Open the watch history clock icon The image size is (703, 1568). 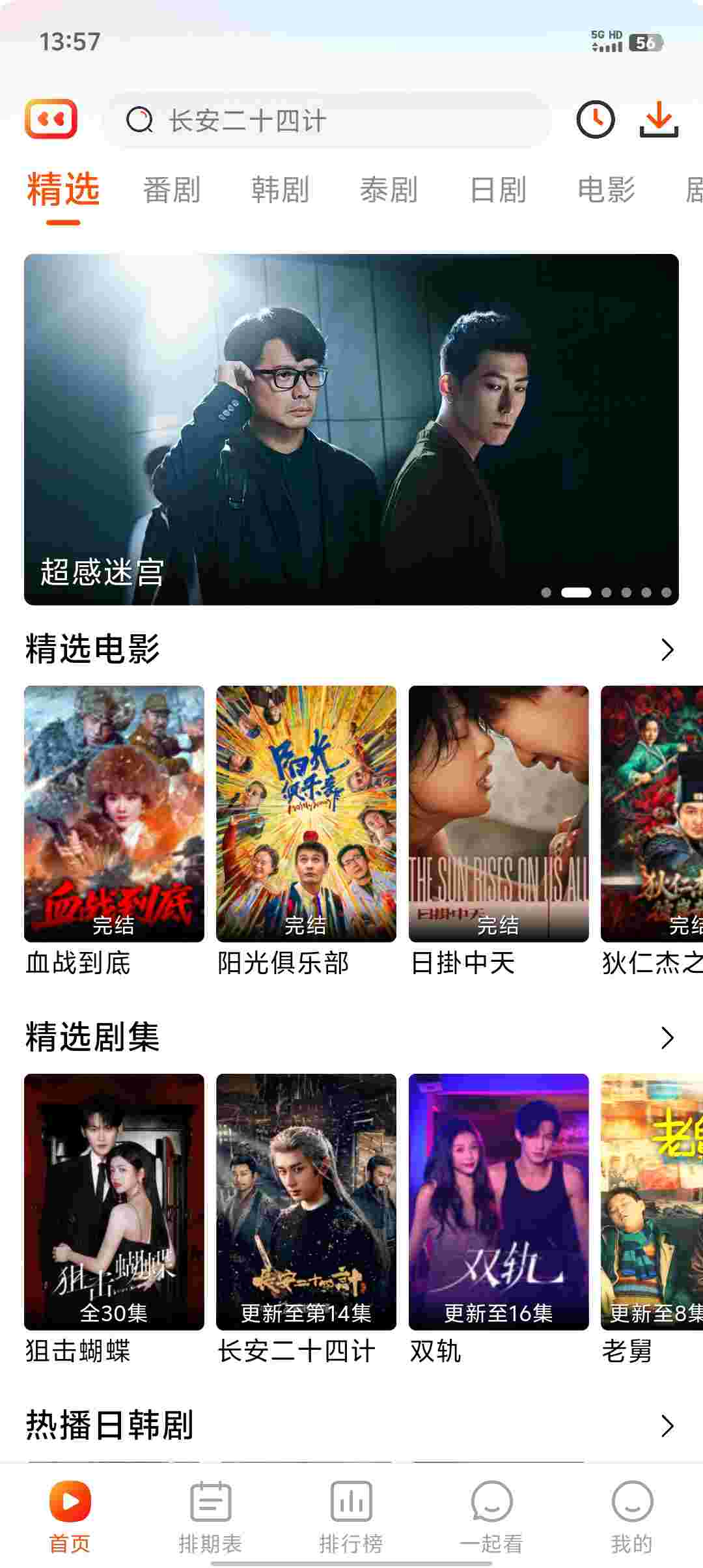point(595,120)
